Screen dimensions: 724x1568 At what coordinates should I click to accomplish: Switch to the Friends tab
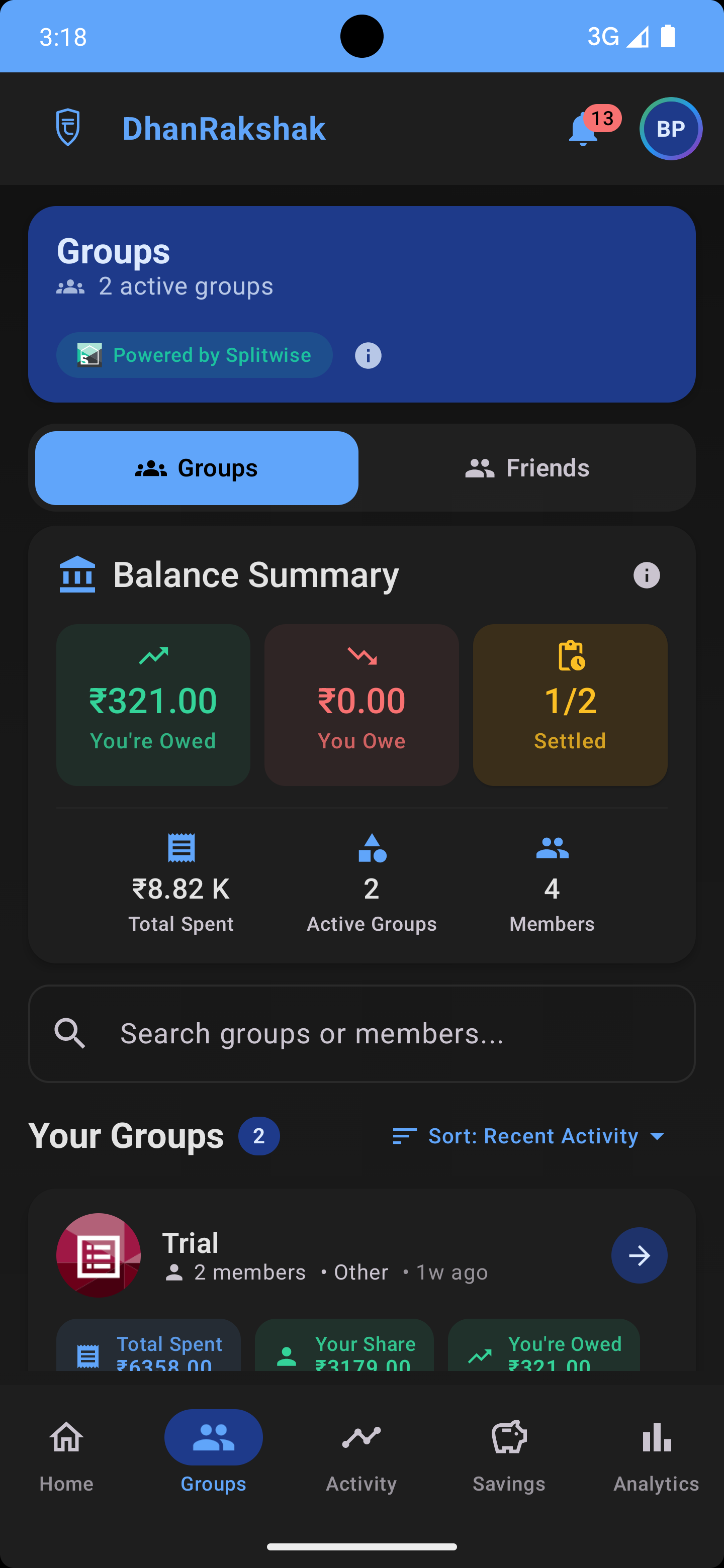(x=527, y=467)
